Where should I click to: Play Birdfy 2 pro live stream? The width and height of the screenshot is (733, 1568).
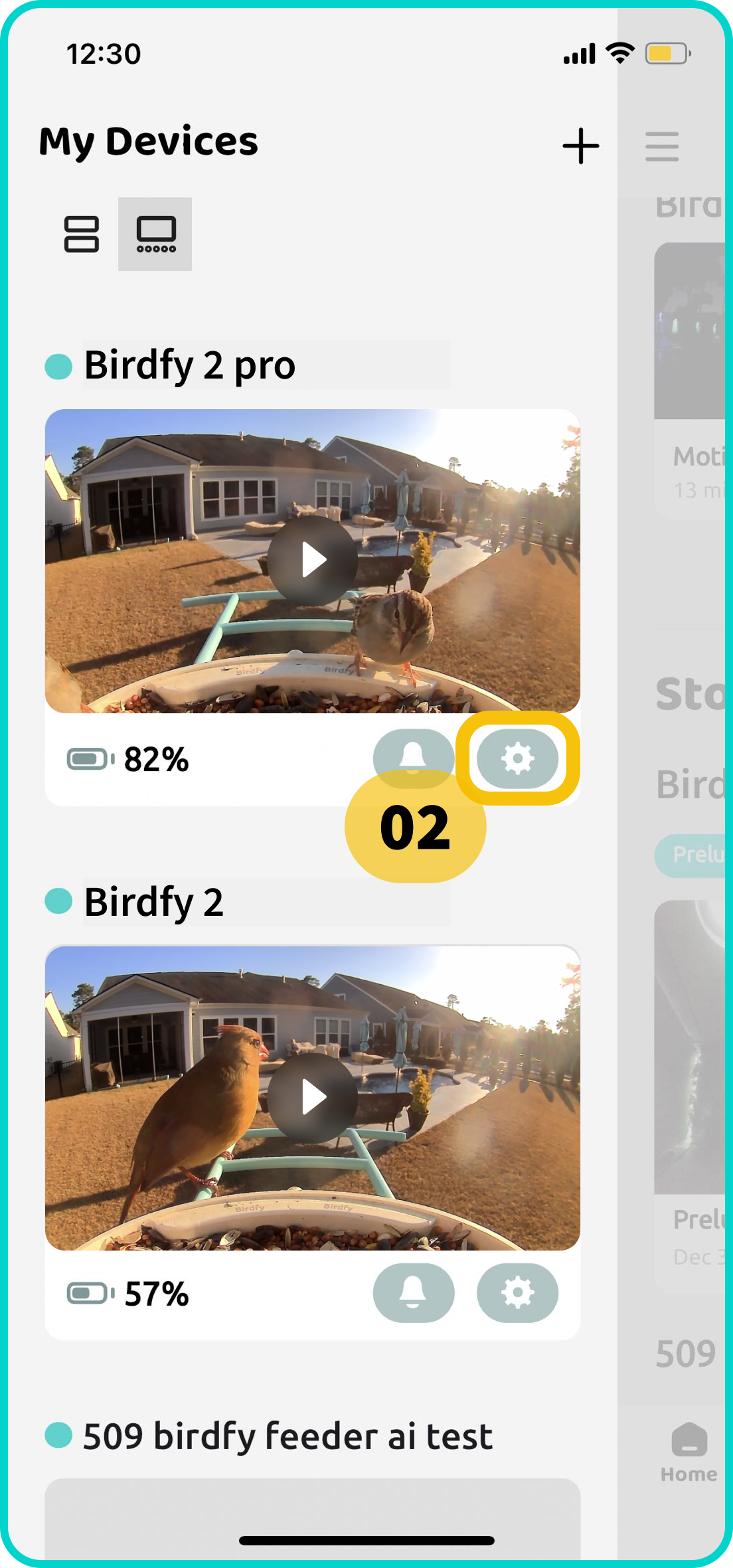click(313, 561)
